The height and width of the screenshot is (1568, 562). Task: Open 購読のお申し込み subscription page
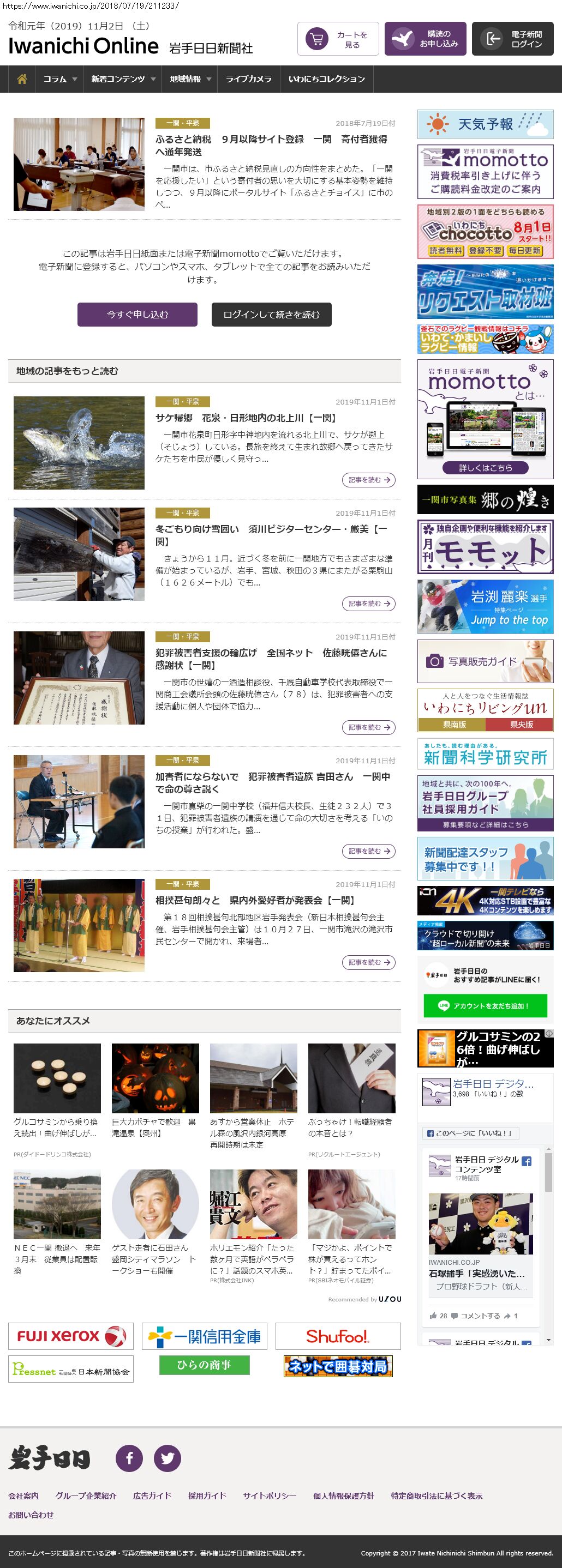point(425,40)
